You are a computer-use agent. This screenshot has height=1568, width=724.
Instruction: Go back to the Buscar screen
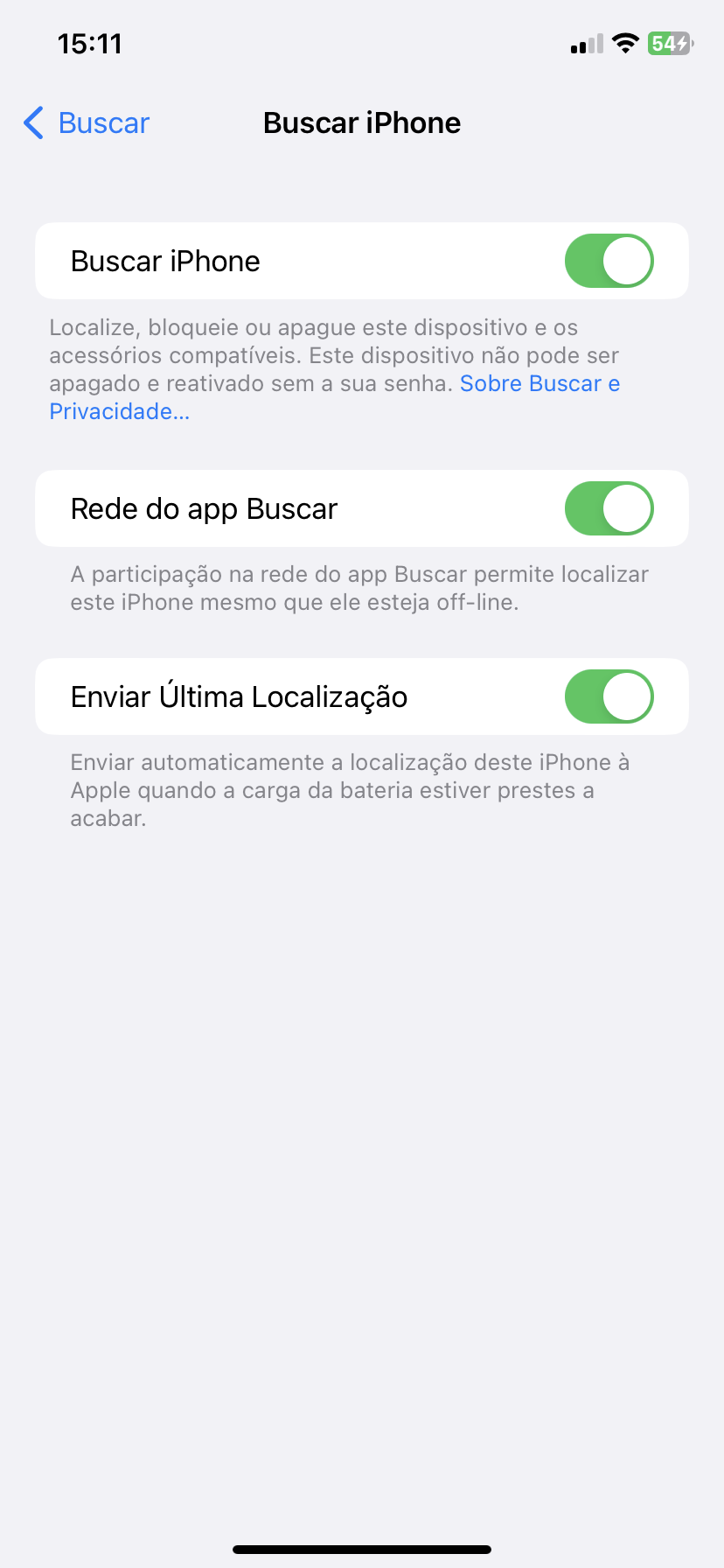(x=87, y=123)
